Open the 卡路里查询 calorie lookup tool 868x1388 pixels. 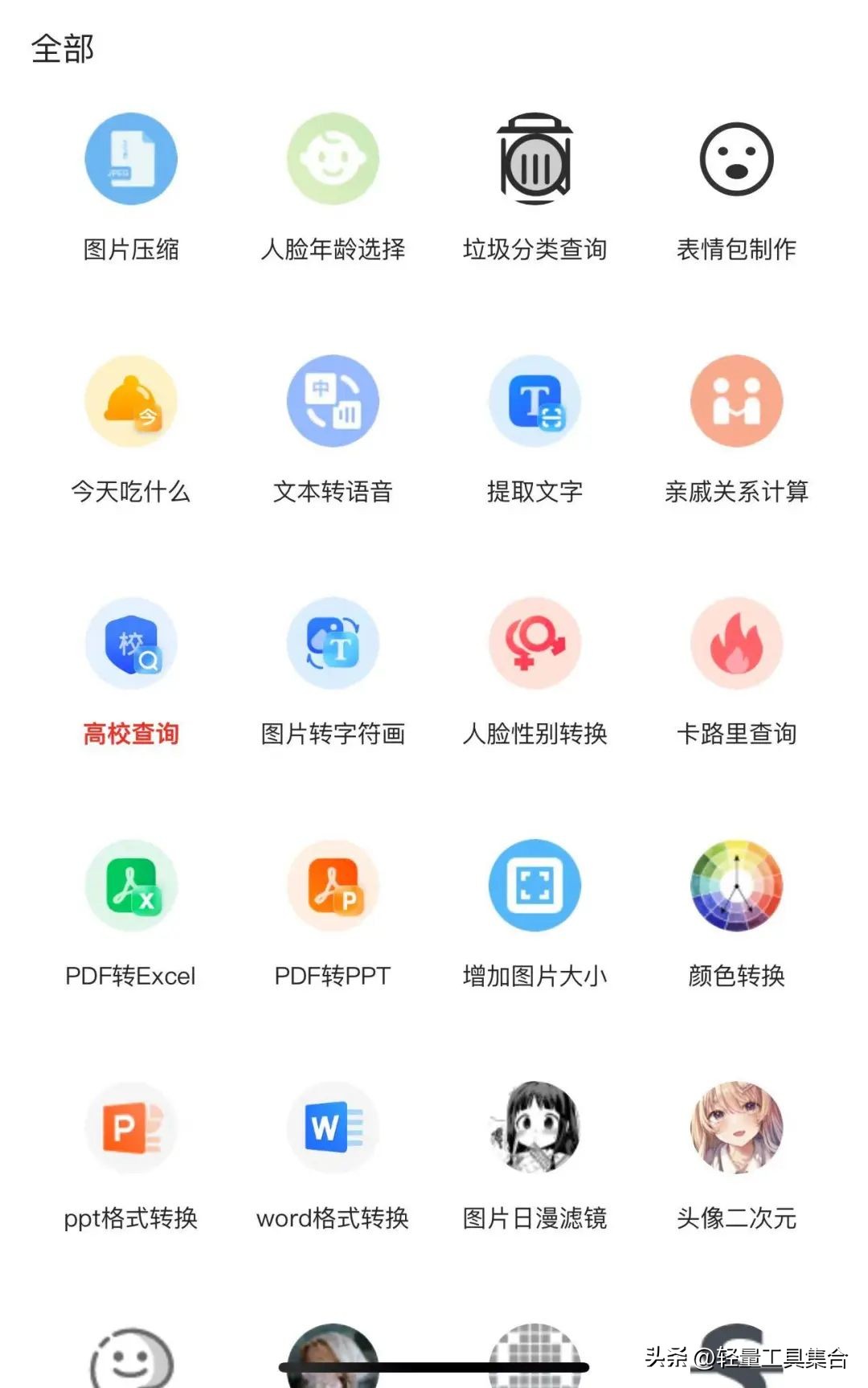(x=736, y=643)
